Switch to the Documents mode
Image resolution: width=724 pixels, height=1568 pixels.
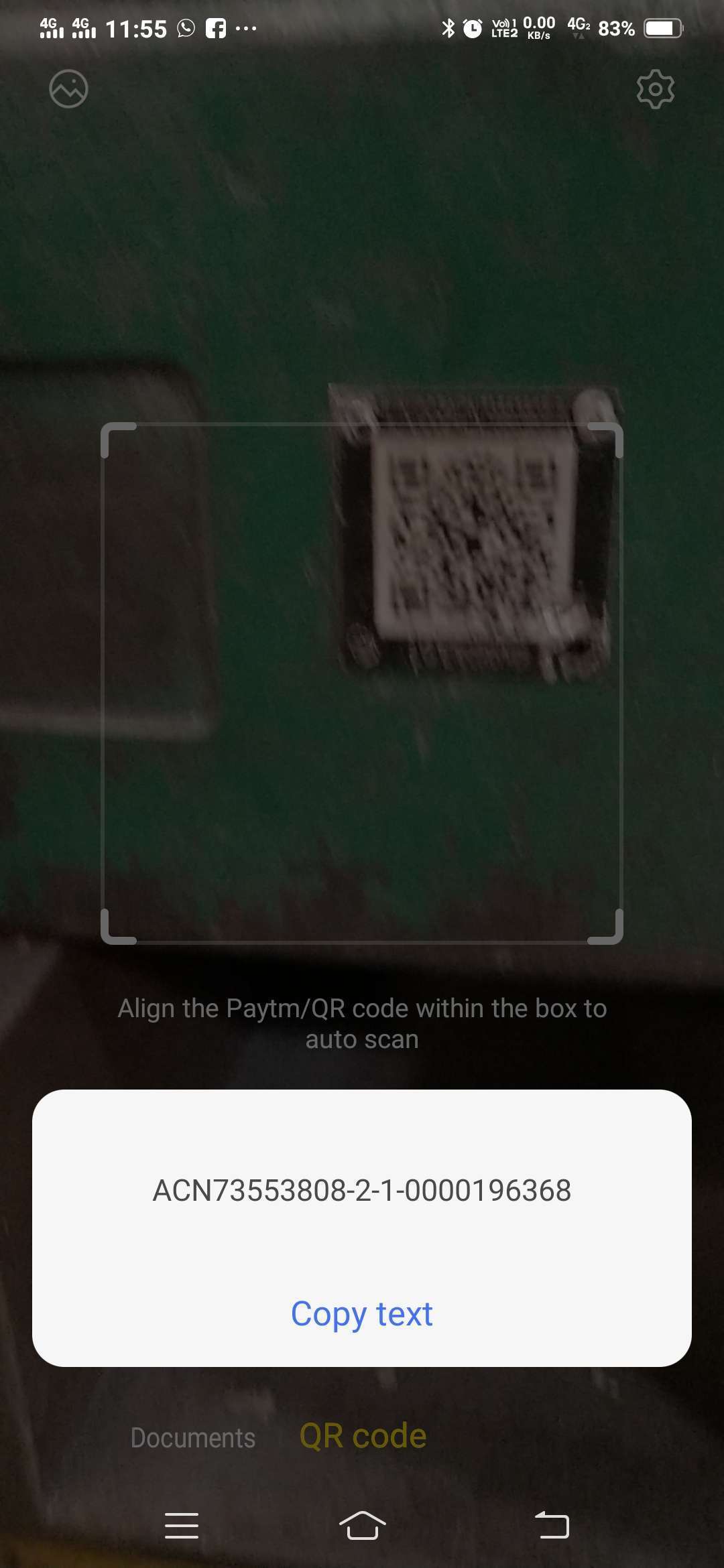coord(193,1437)
